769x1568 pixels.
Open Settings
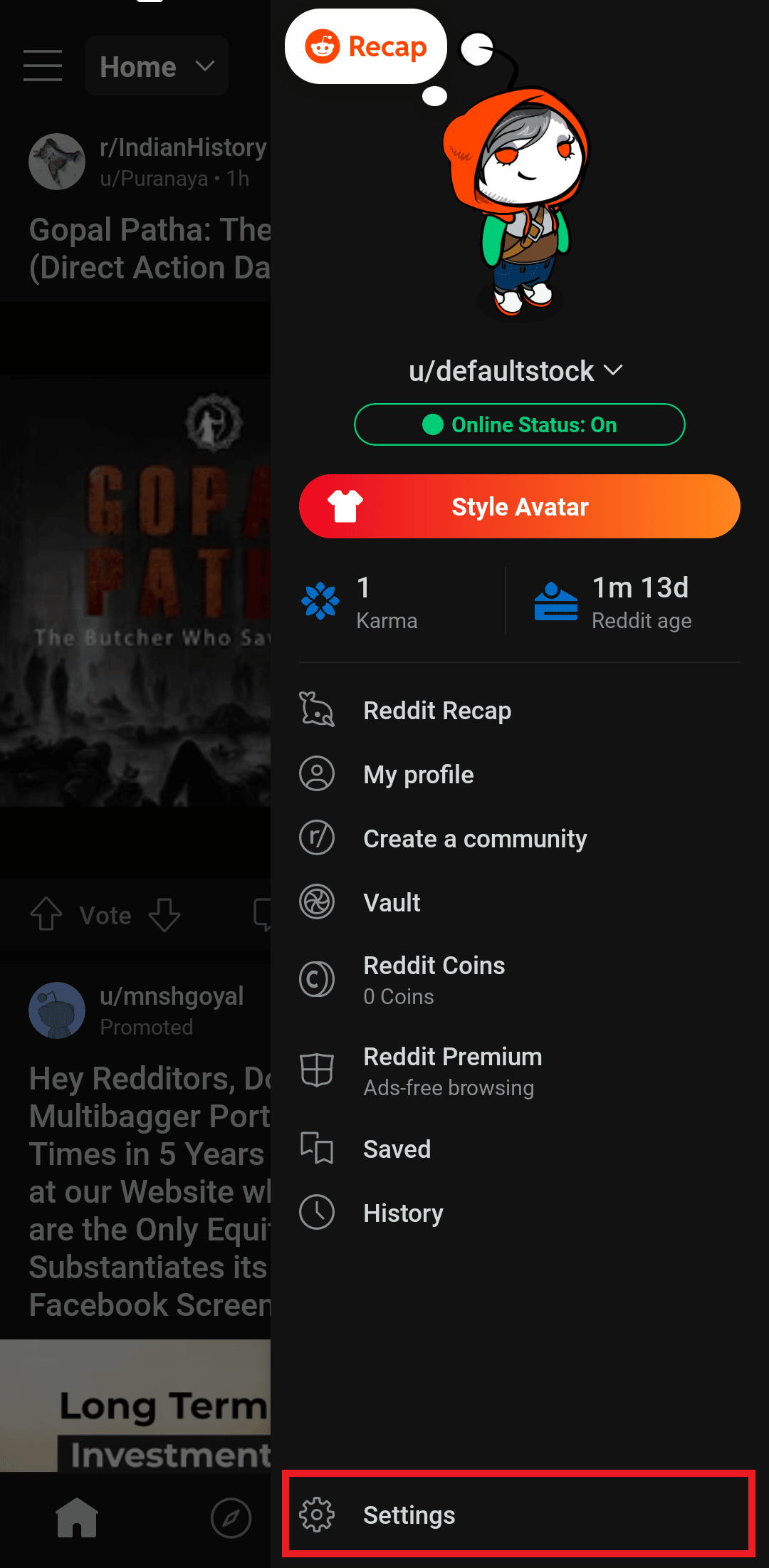pos(409,1515)
